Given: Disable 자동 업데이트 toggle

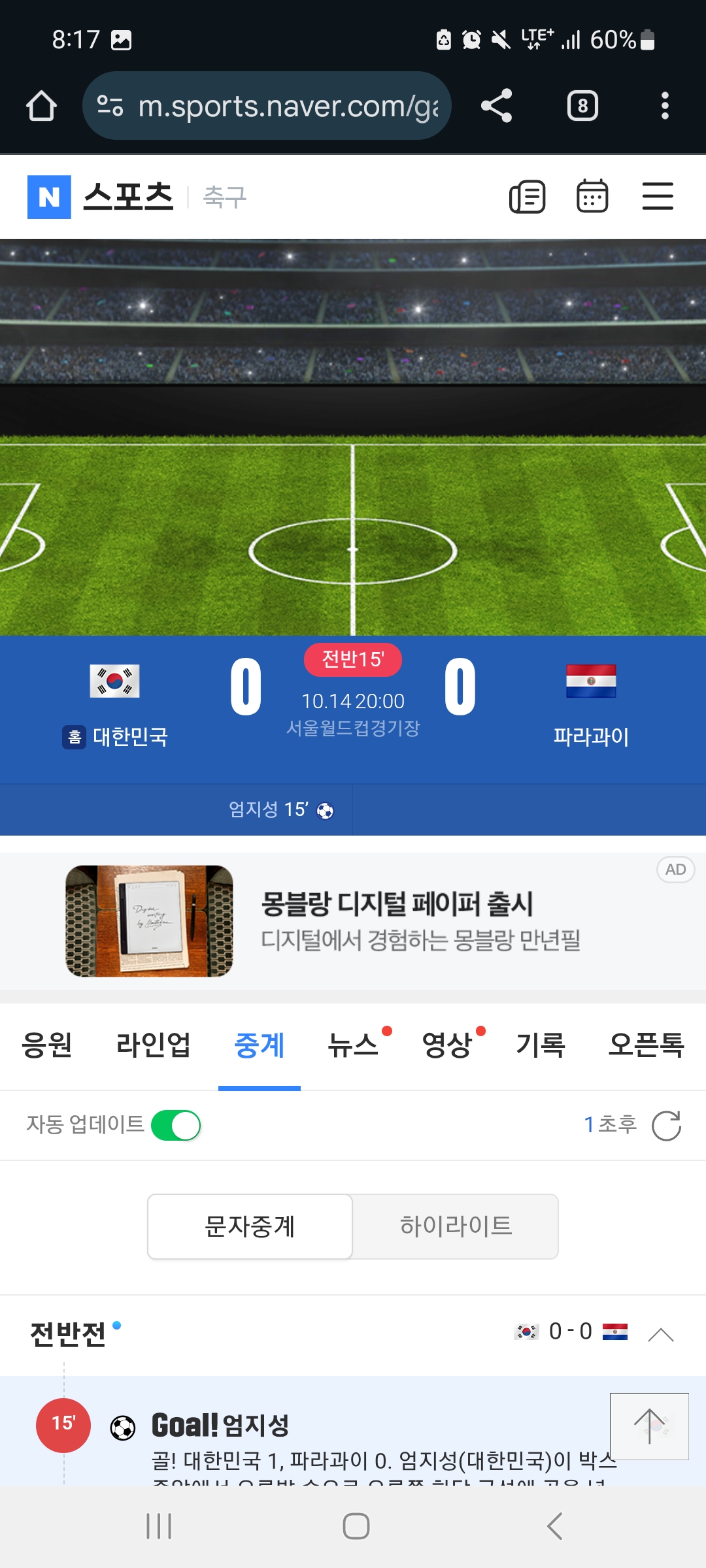Looking at the screenshot, I should 176,1125.
